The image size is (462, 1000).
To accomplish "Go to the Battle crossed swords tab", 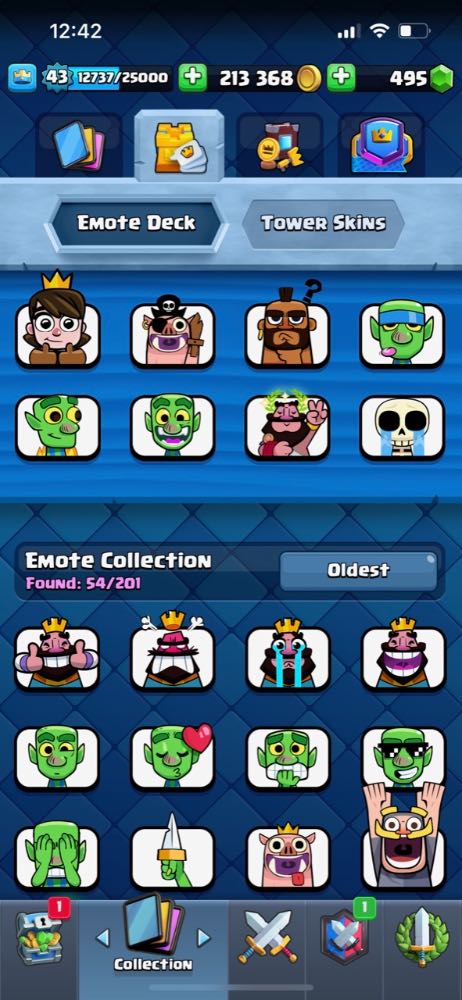I will click(267, 939).
